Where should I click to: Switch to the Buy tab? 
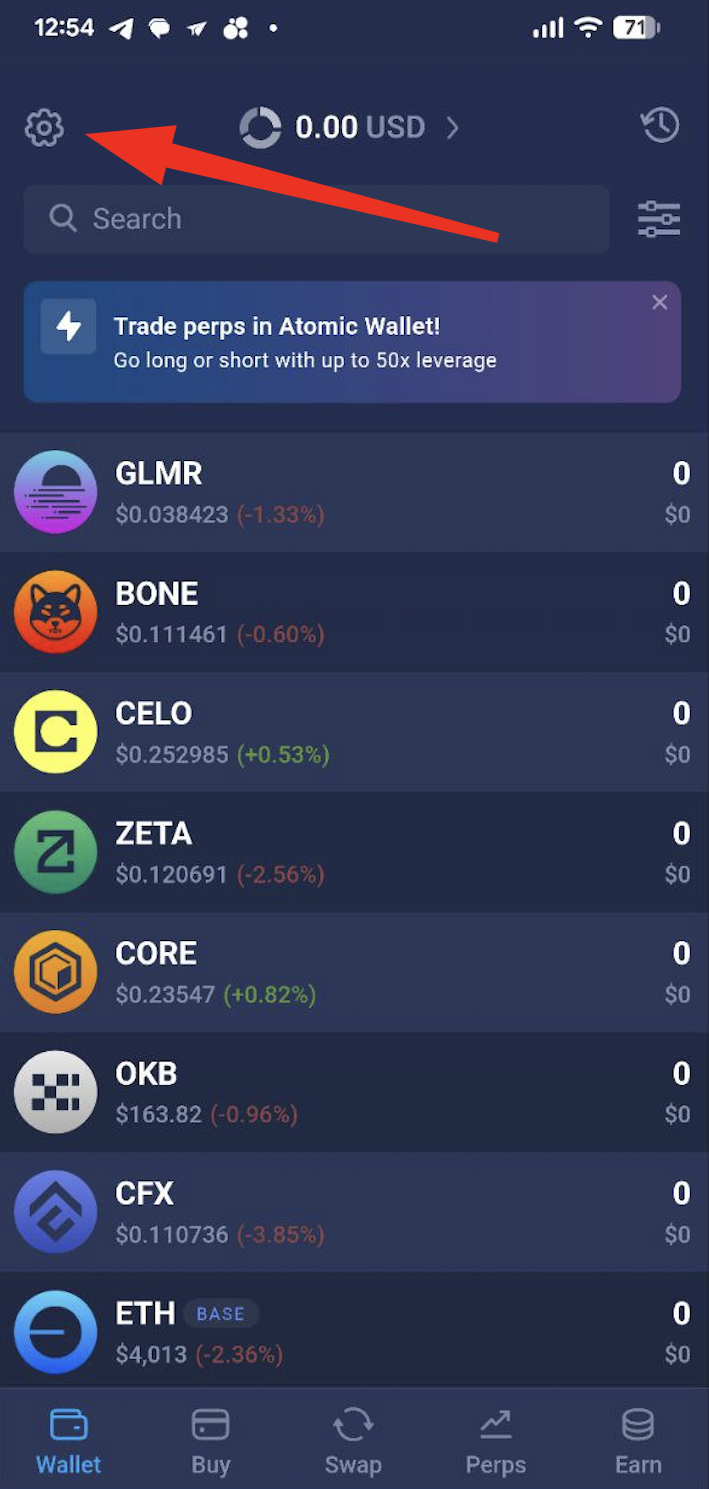coord(211,1441)
